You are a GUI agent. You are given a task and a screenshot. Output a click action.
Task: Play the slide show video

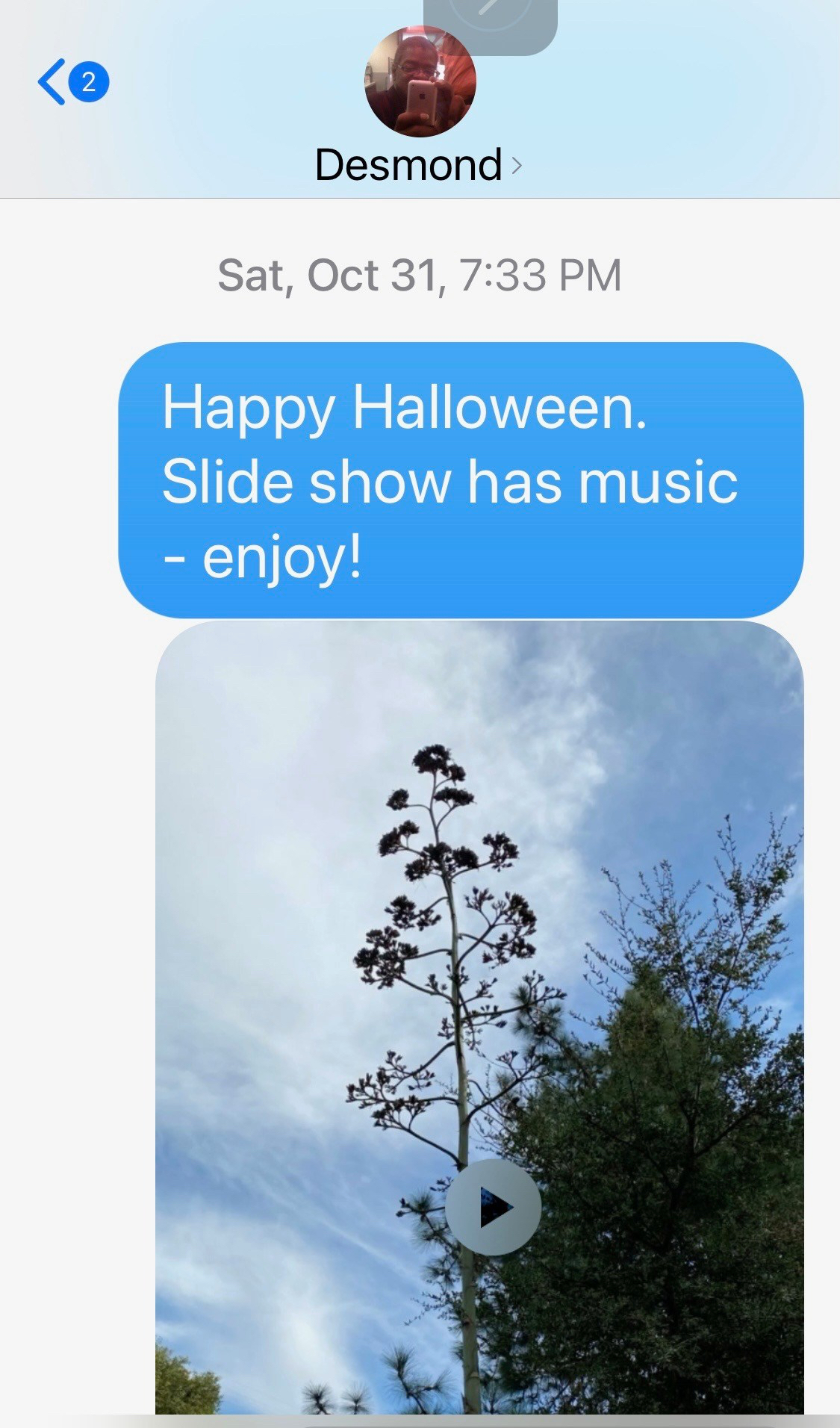pyautogui.click(x=493, y=1207)
